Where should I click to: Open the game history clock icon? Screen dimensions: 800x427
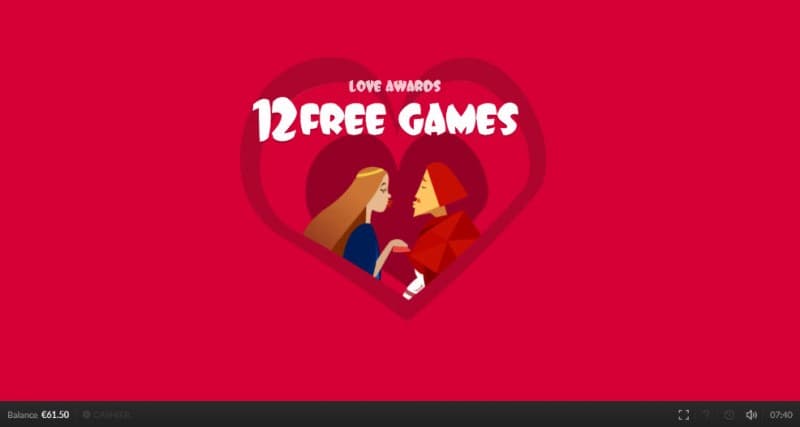click(729, 414)
